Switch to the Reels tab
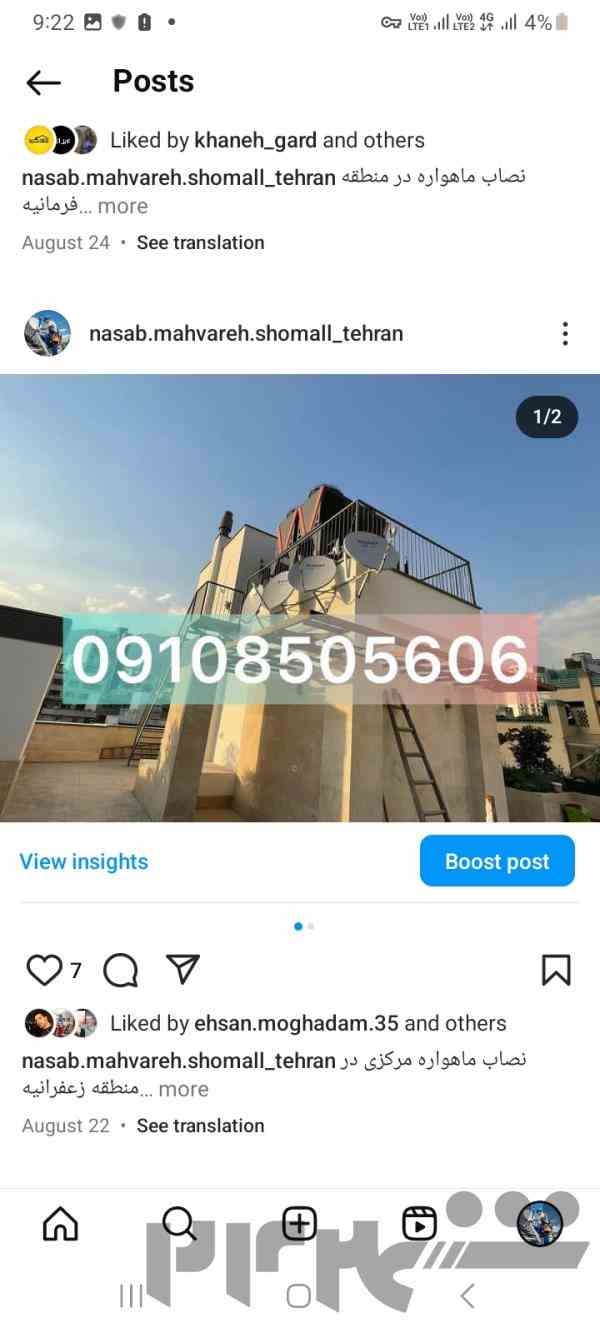Viewport: 600px width, 1333px height. [x=419, y=1223]
